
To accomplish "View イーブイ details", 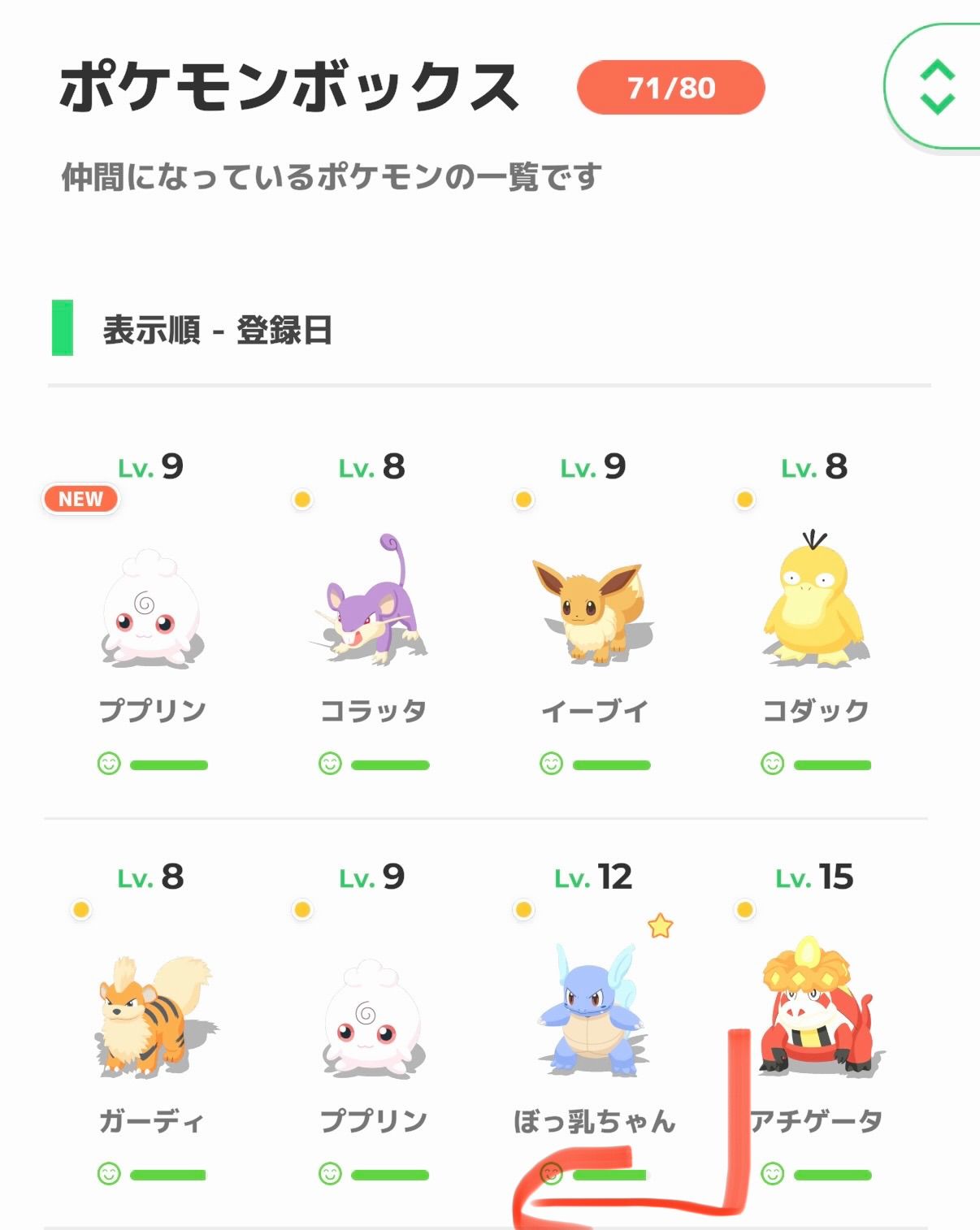I will 594,609.
